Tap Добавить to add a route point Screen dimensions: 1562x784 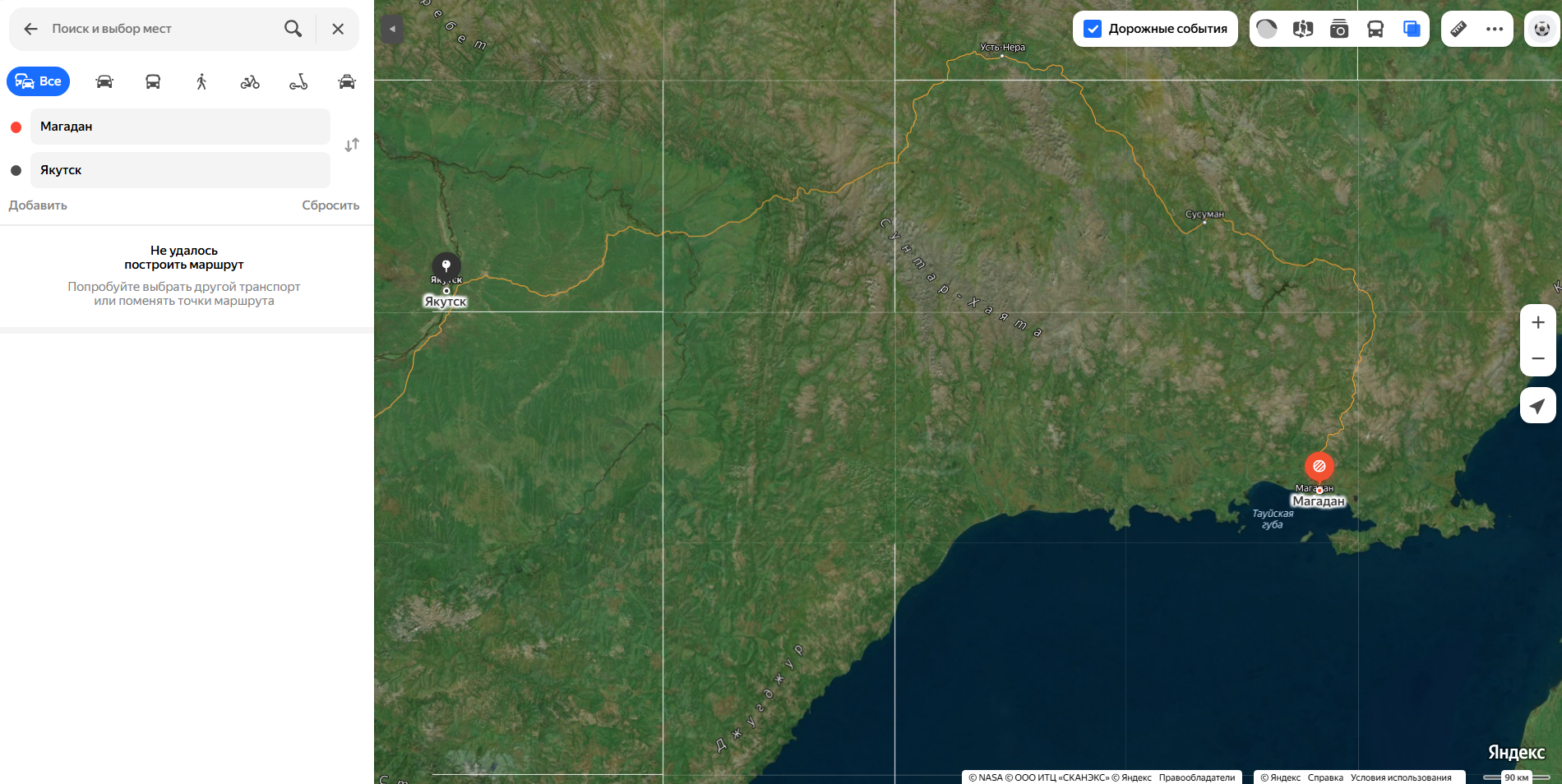tap(38, 205)
